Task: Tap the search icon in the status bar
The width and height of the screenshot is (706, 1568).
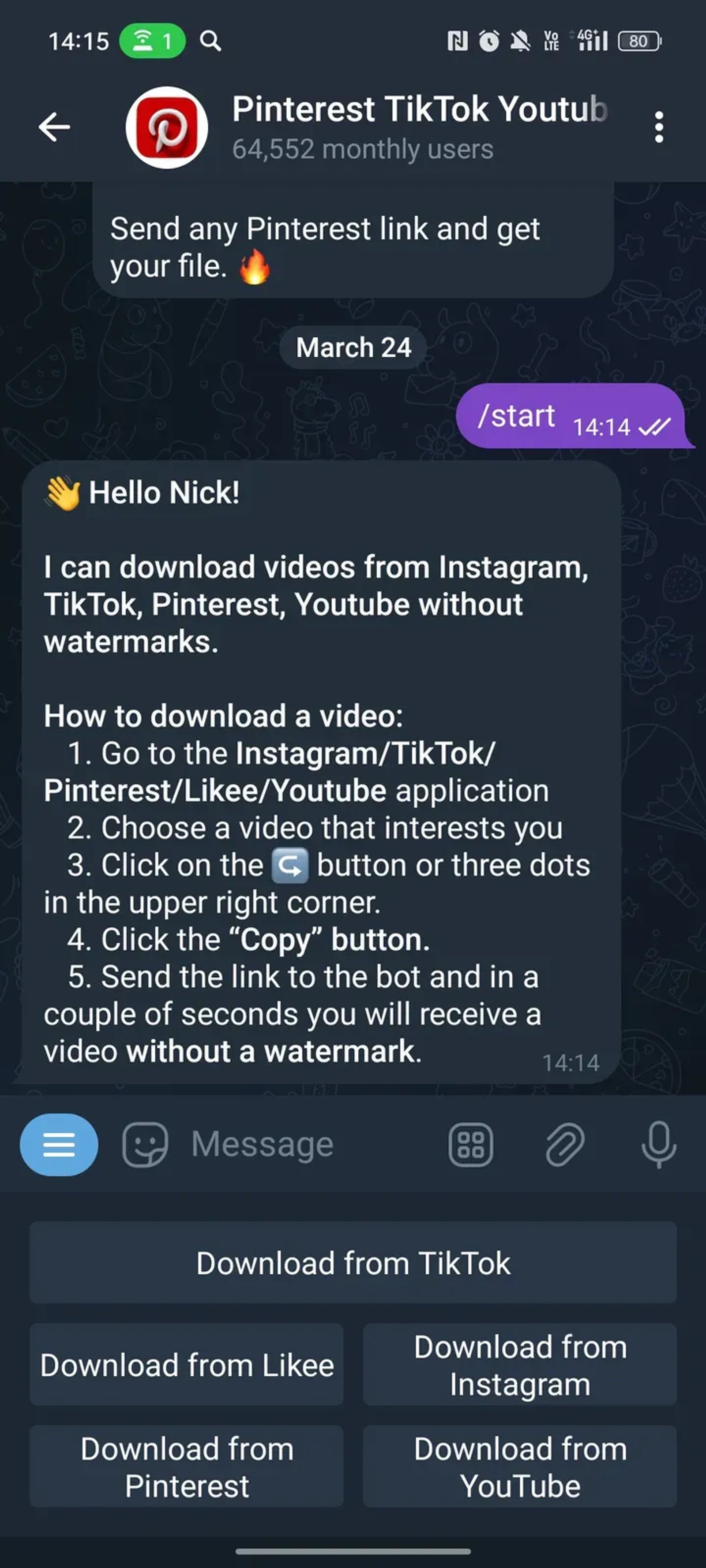Action: (x=211, y=41)
